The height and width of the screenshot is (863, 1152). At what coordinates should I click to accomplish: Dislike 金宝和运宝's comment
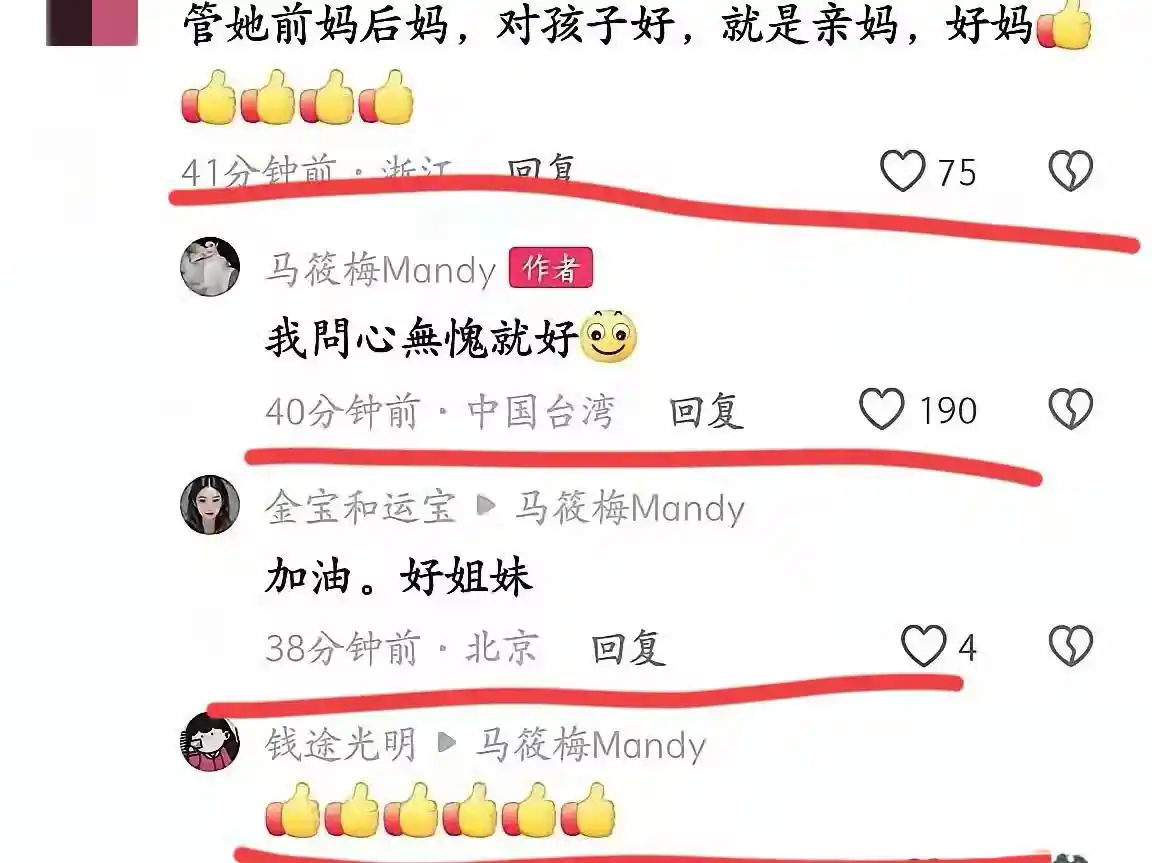(1070, 647)
